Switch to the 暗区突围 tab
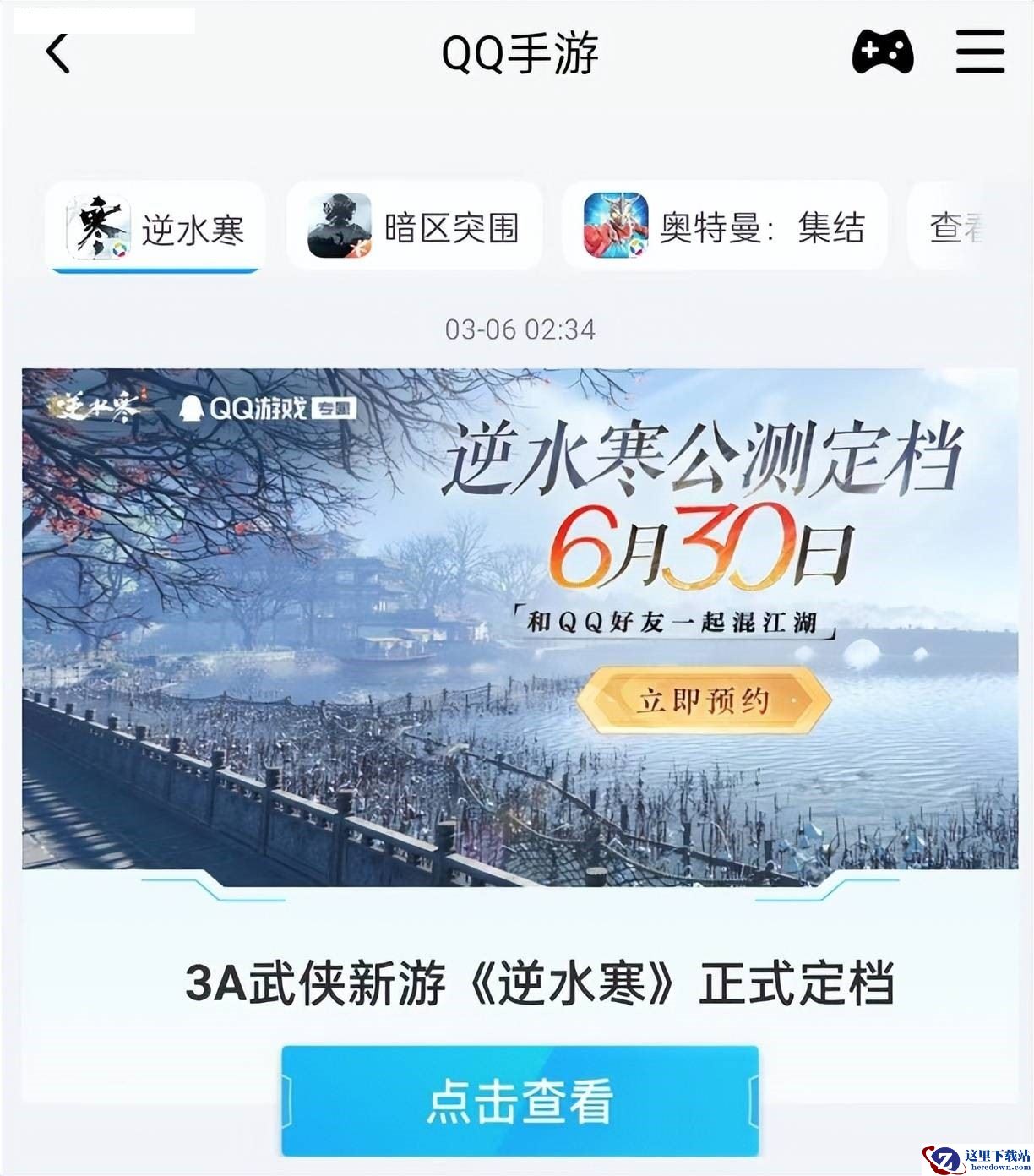Viewport: 1034px width, 1176px height. pos(414,226)
